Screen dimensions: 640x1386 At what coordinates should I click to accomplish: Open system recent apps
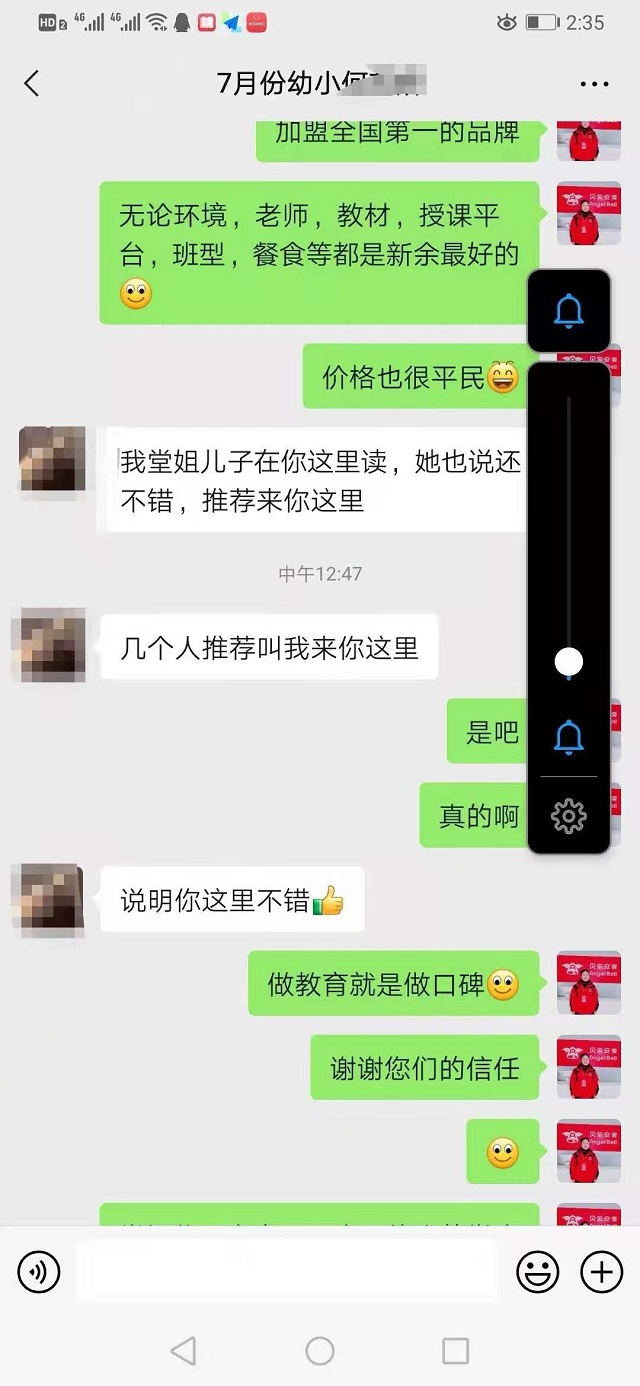[x=455, y=1351]
